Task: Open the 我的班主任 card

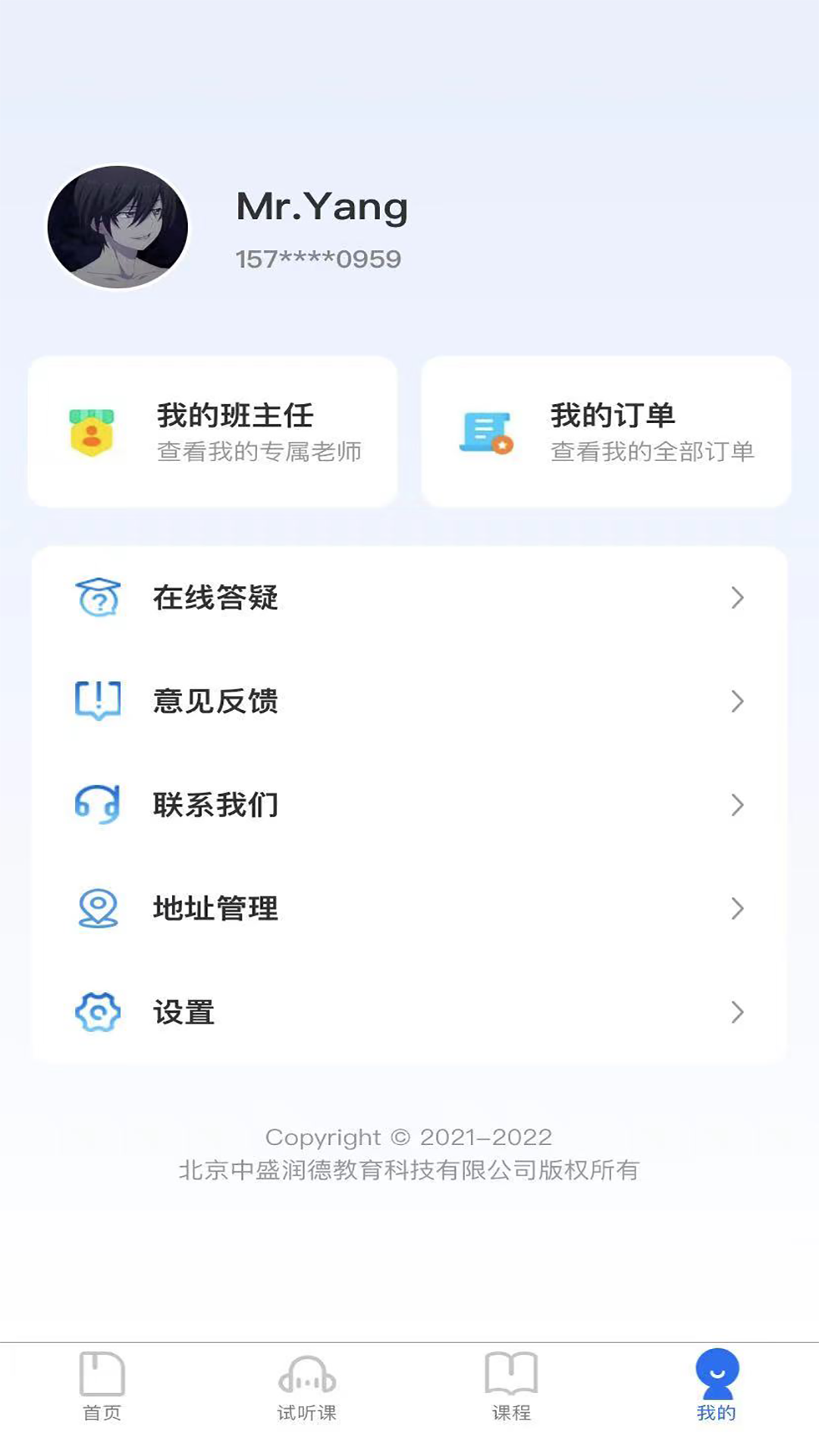Action: (x=213, y=431)
